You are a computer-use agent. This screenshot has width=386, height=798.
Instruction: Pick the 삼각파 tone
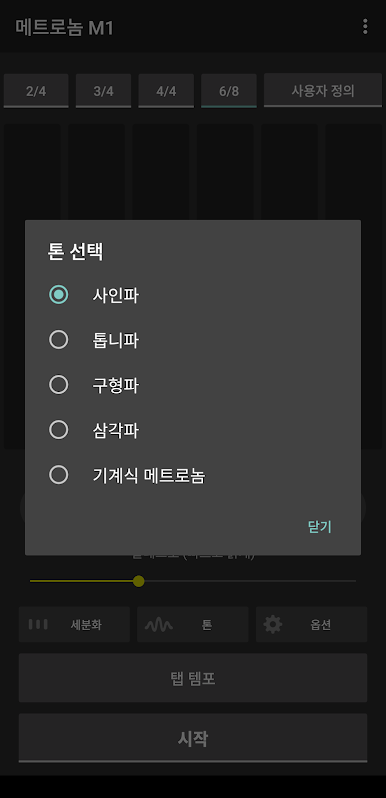pyautogui.click(x=192, y=431)
